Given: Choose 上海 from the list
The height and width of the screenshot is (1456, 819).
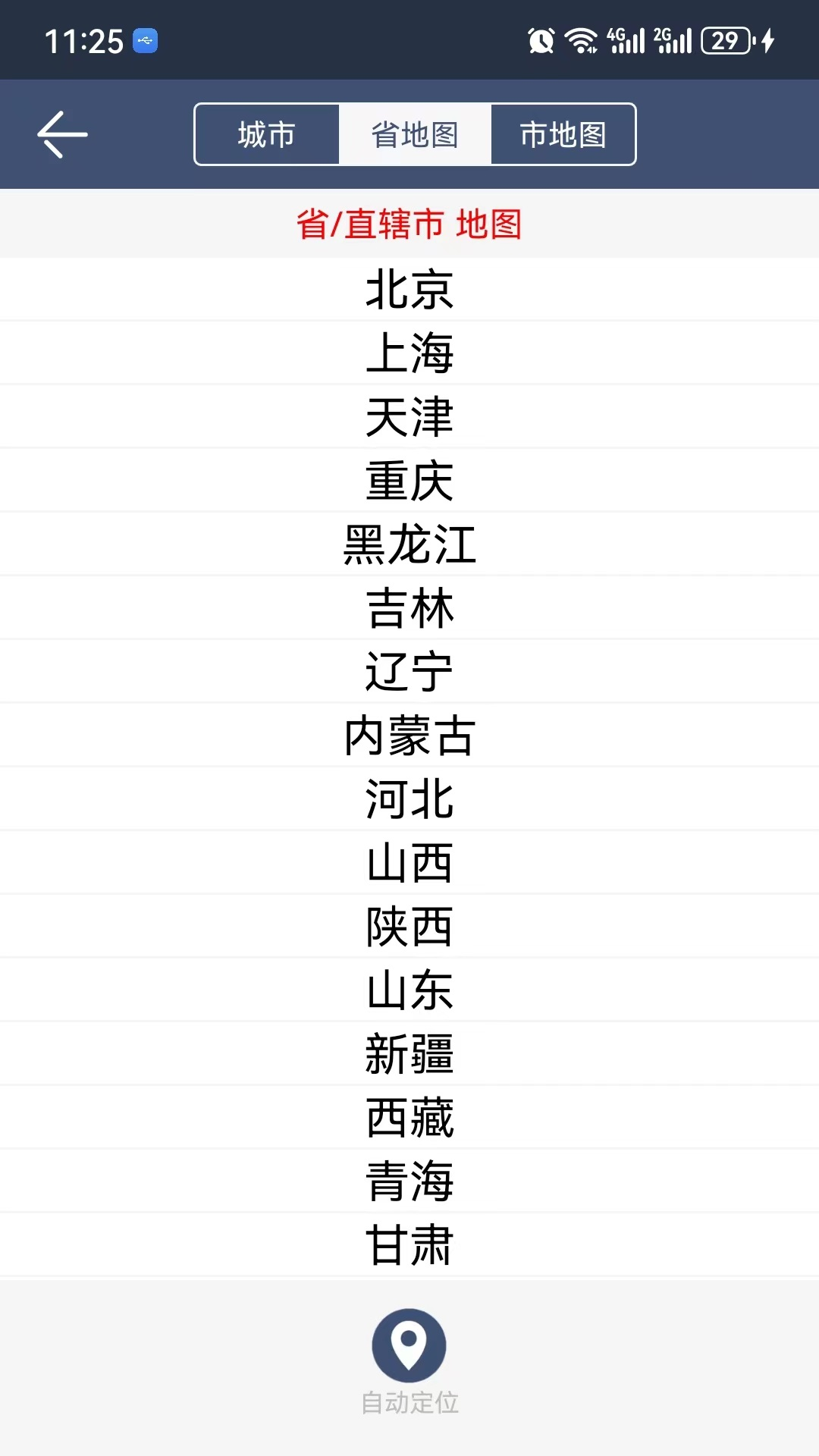Looking at the screenshot, I should pyautogui.click(x=409, y=353).
